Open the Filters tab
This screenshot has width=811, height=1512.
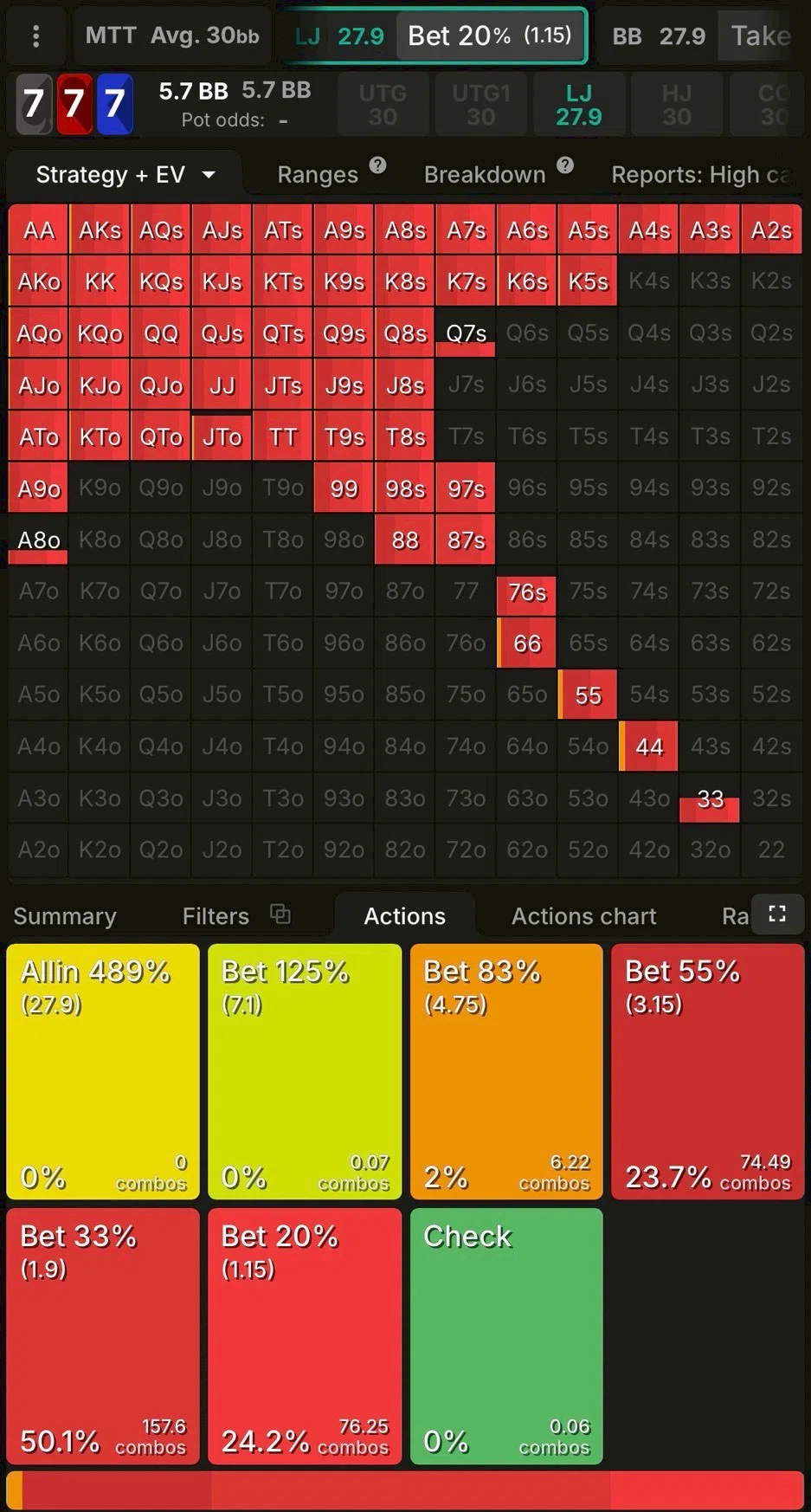coord(216,916)
